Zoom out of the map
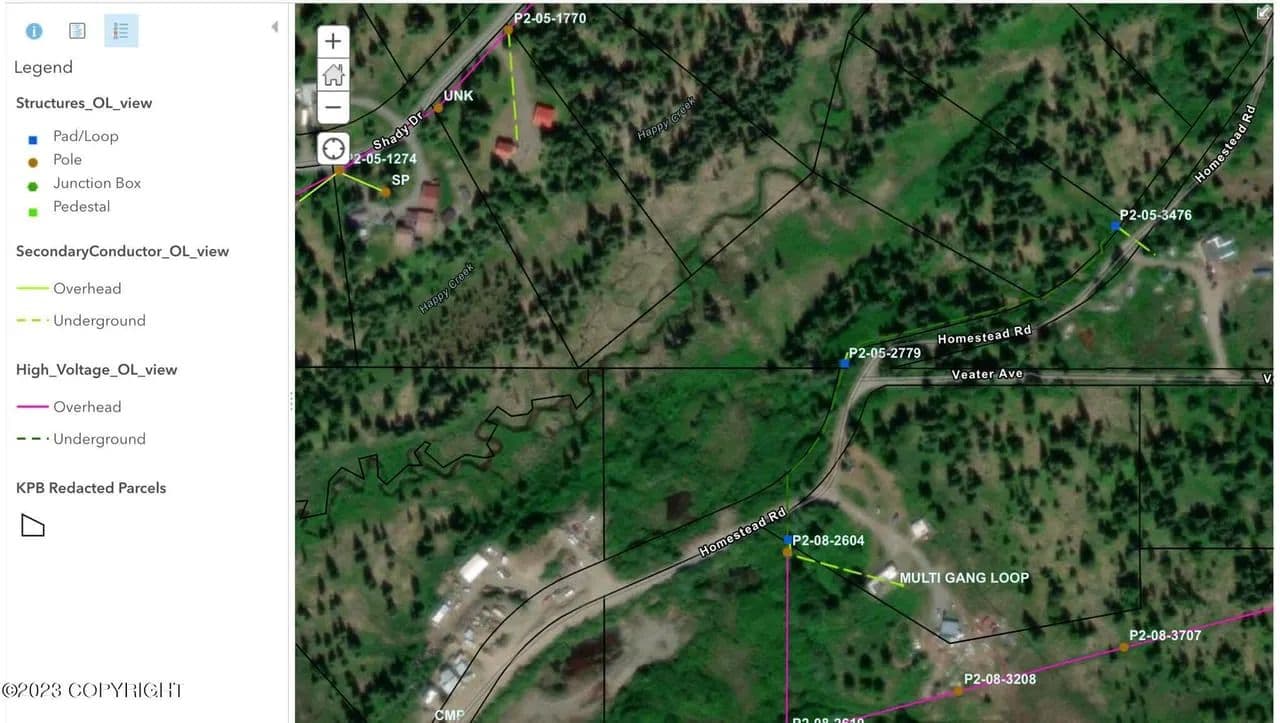1280x723 pixels. 333,107
